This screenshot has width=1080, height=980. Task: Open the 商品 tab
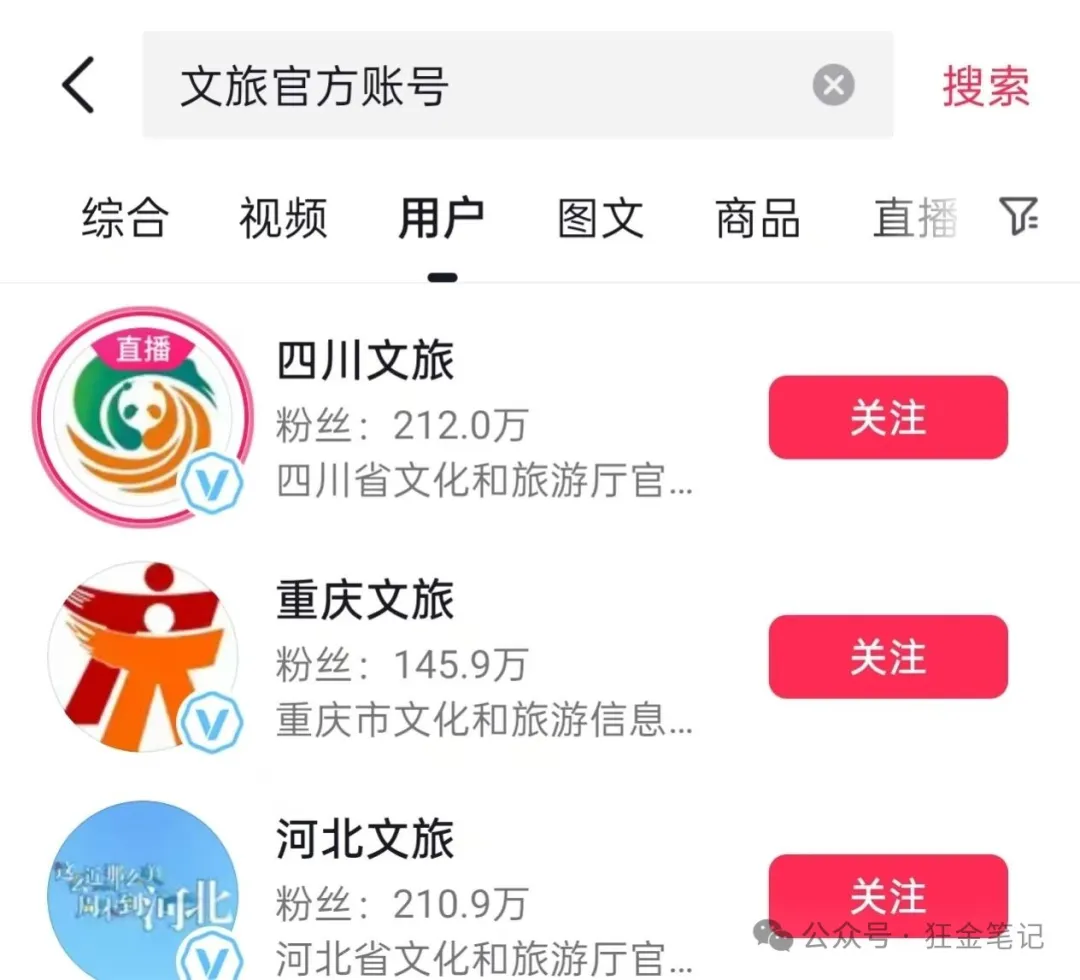(758, 218)
